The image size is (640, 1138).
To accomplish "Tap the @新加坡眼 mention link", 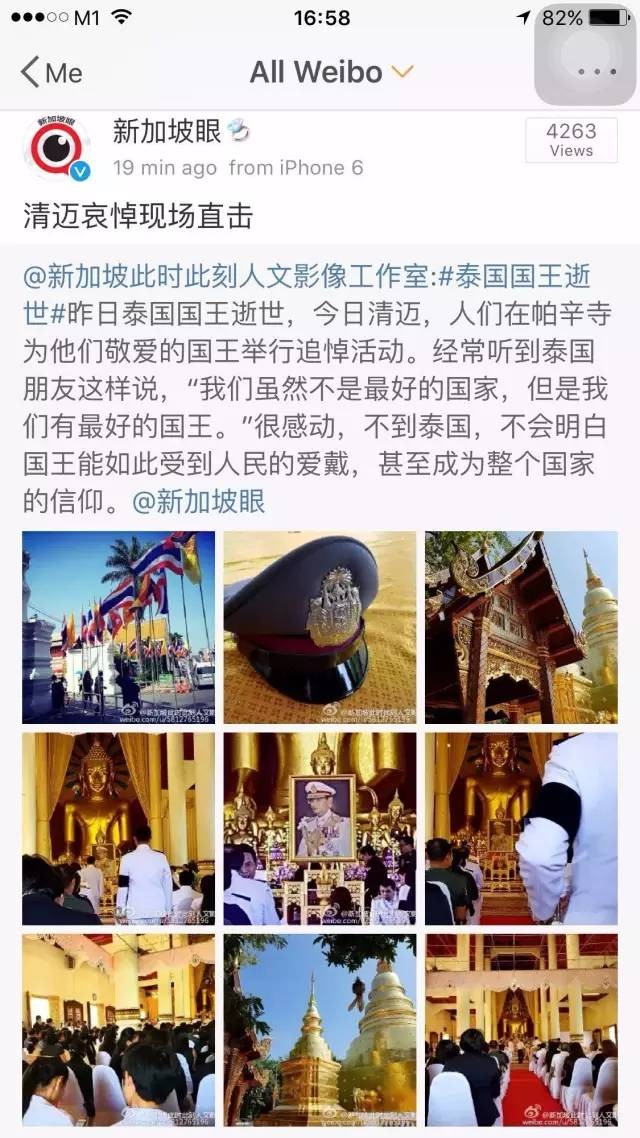I will coord(198,501).
